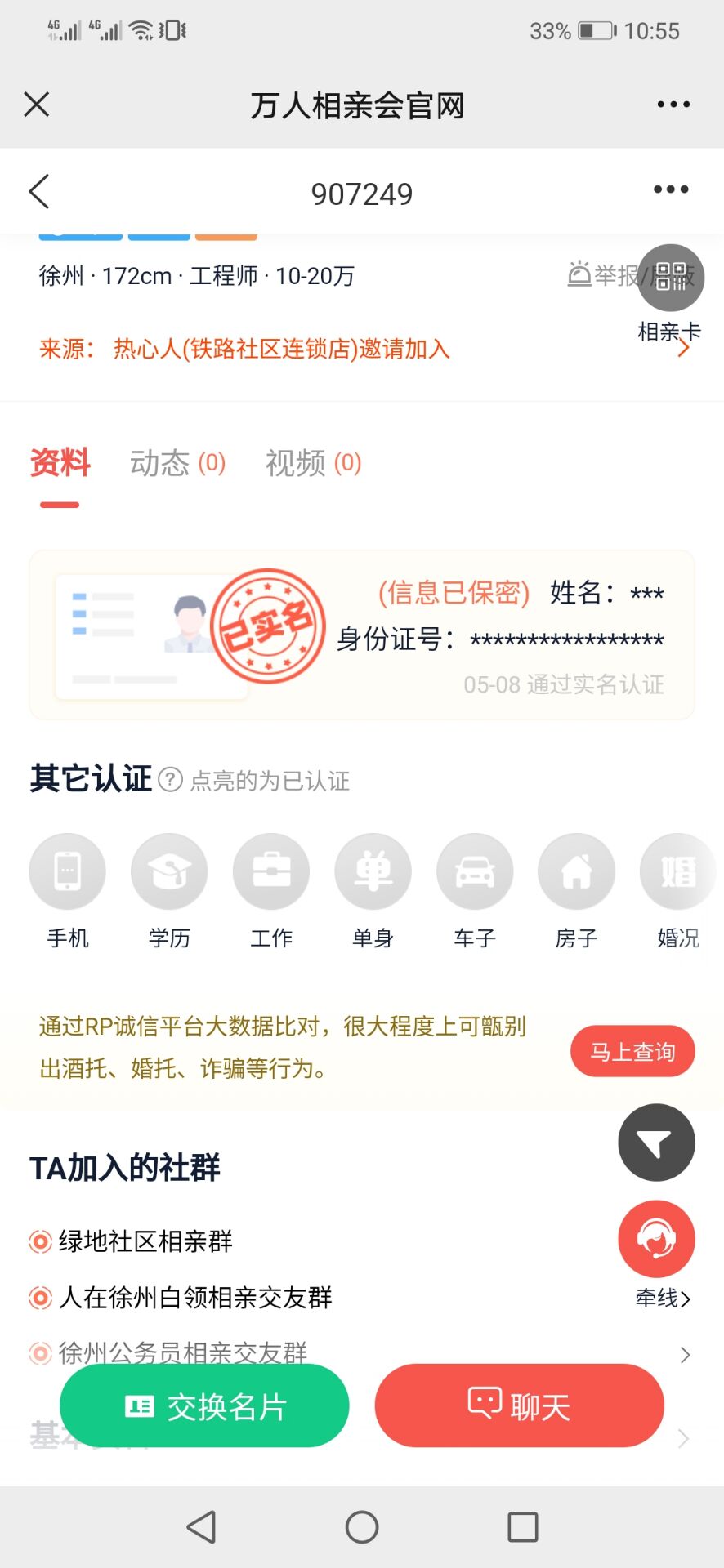Select the 资料 tab
The image size is (724, 1568).
click(x=60, y=463)
